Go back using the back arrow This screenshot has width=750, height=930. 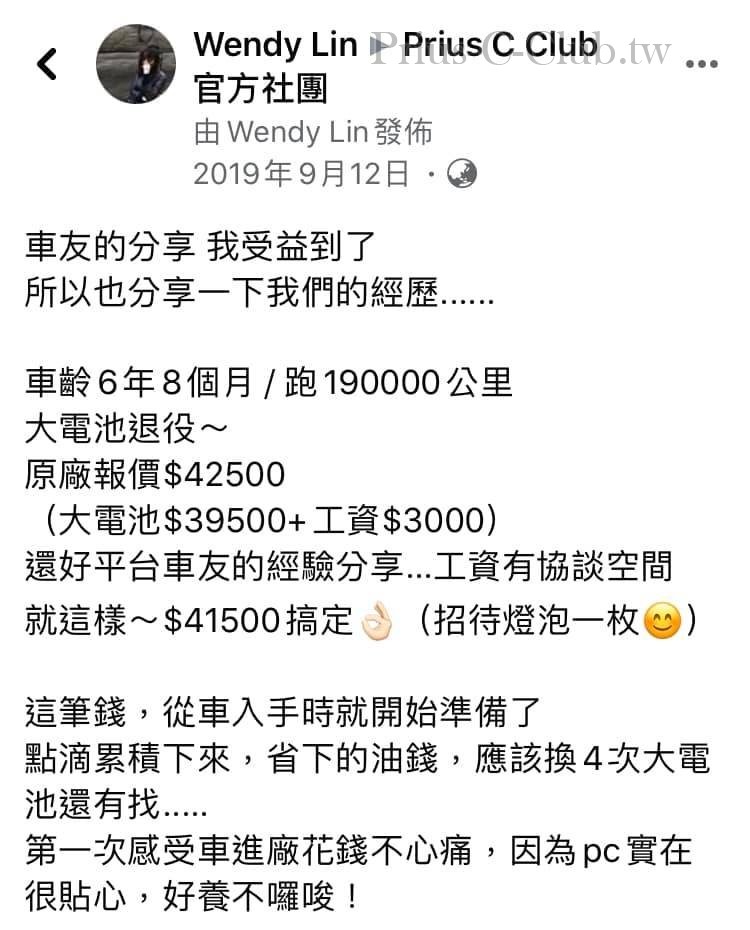tap(46, 64)
